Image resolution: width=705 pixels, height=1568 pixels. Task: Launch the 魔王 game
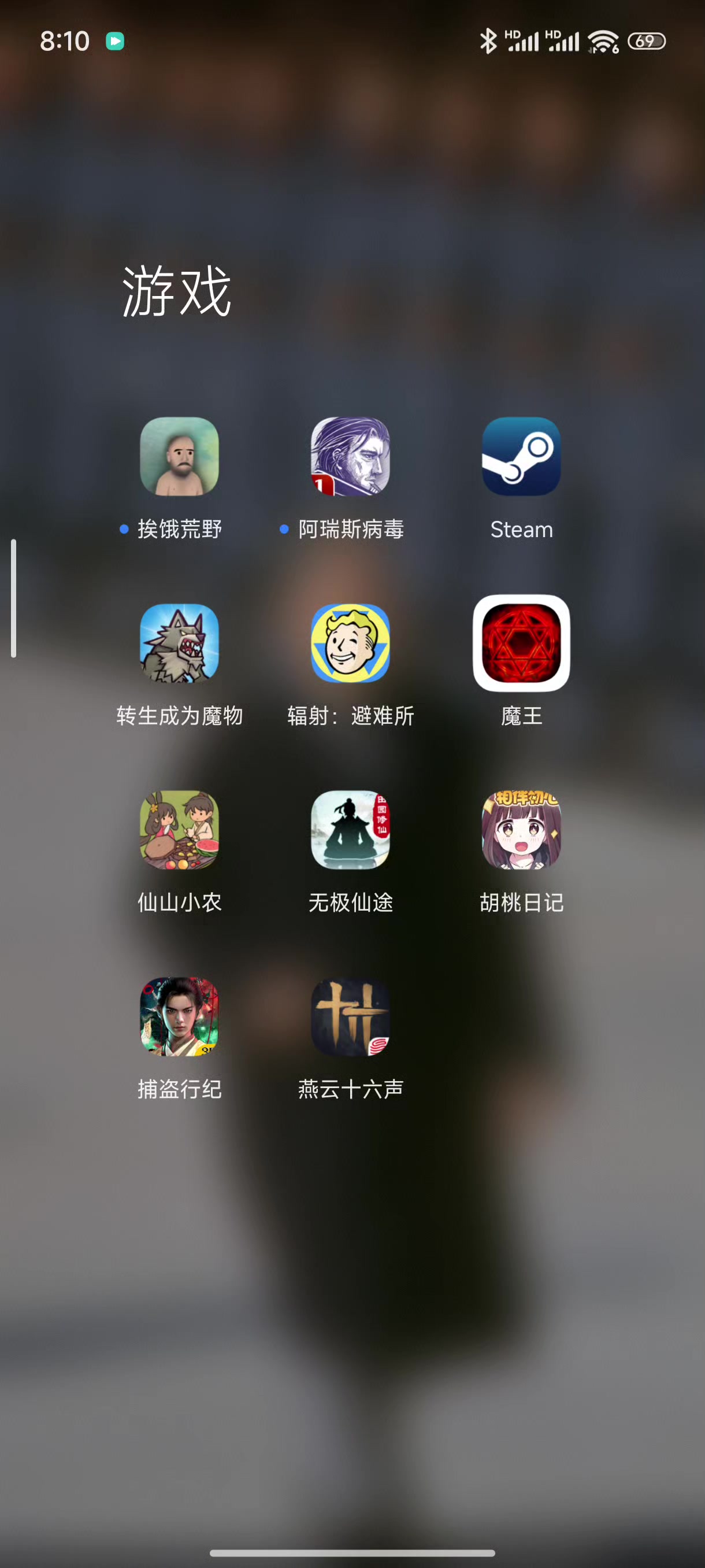pos(521,643)
